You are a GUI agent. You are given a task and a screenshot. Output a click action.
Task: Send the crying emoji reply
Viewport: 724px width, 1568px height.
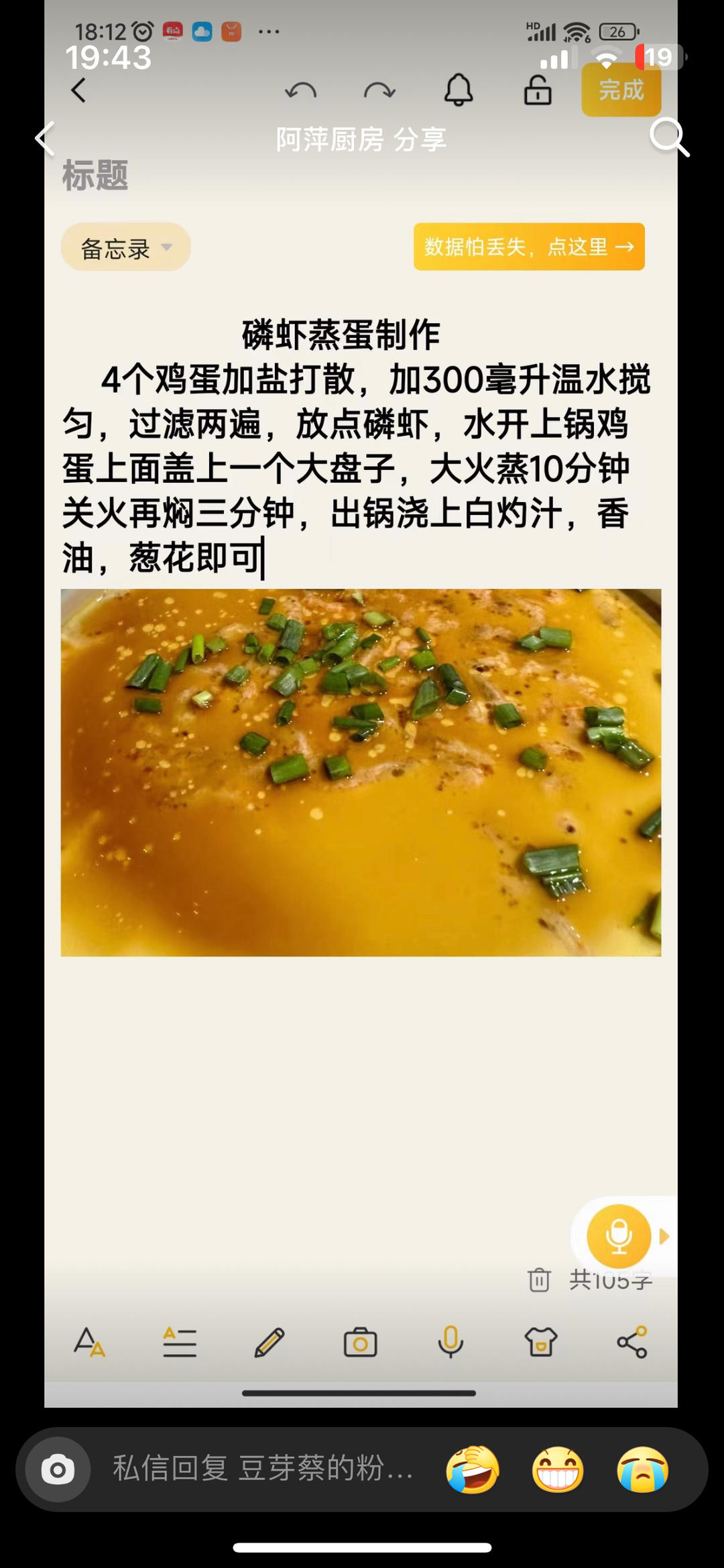tap(642, 1469)
